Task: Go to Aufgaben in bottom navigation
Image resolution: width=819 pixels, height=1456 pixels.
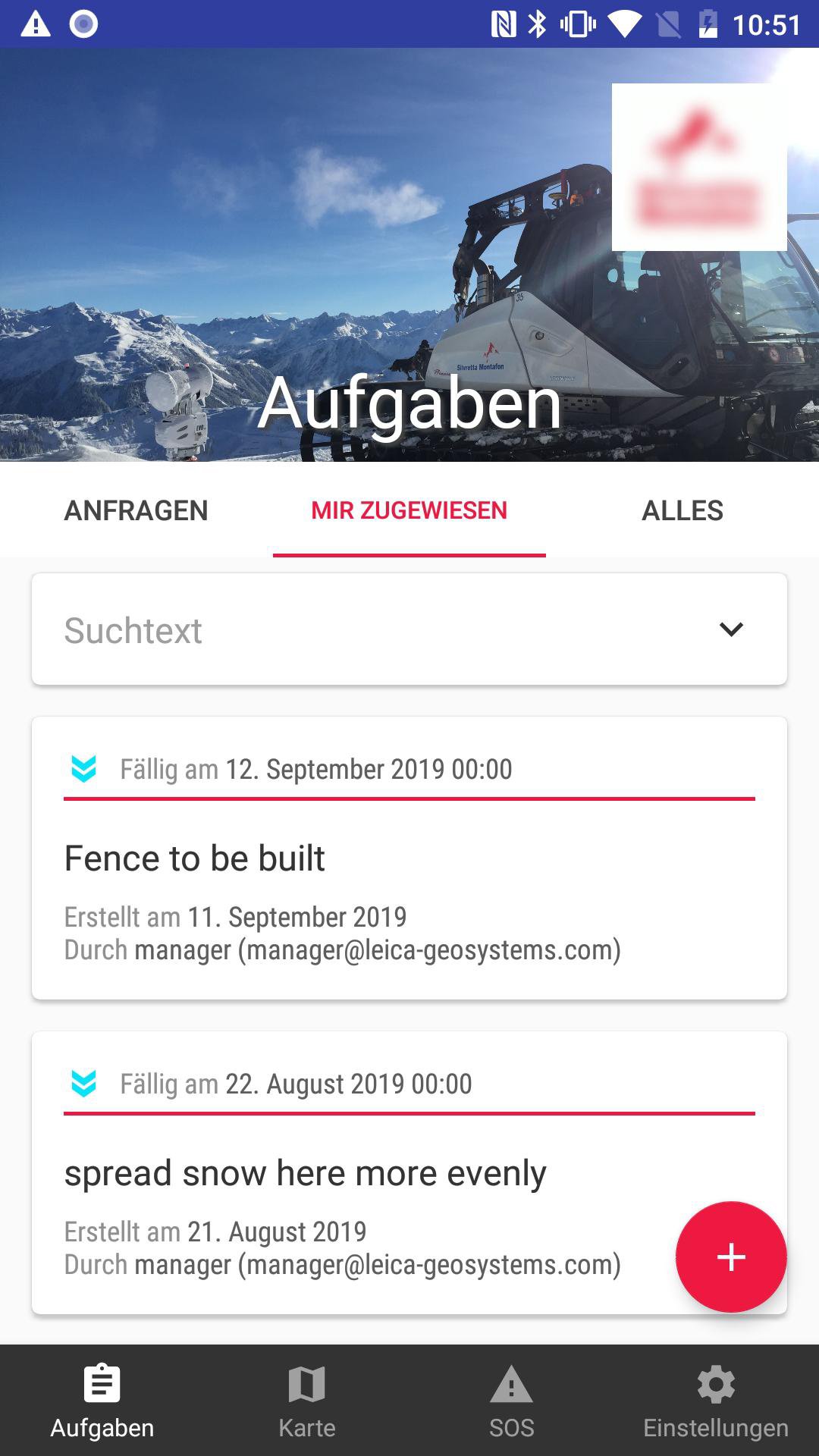Action: 102,1401
